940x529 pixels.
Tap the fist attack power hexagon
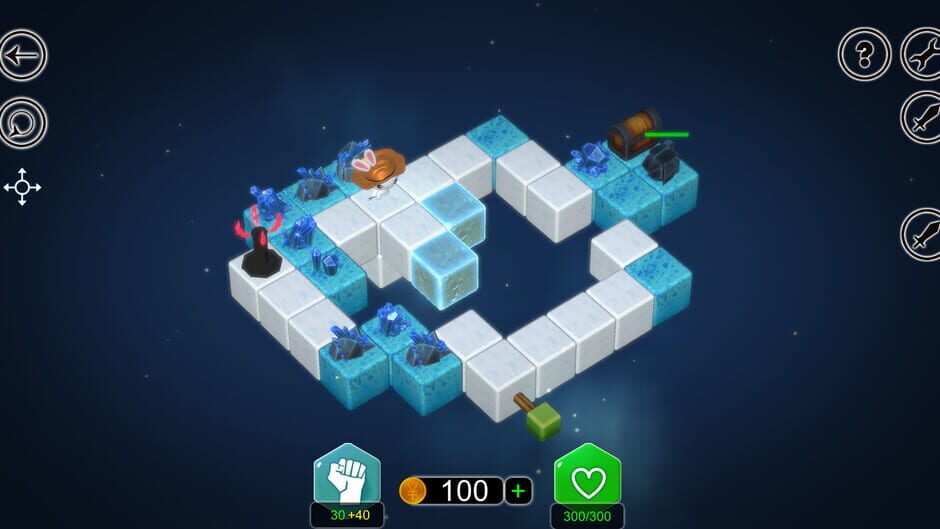(x=347, y=475)
